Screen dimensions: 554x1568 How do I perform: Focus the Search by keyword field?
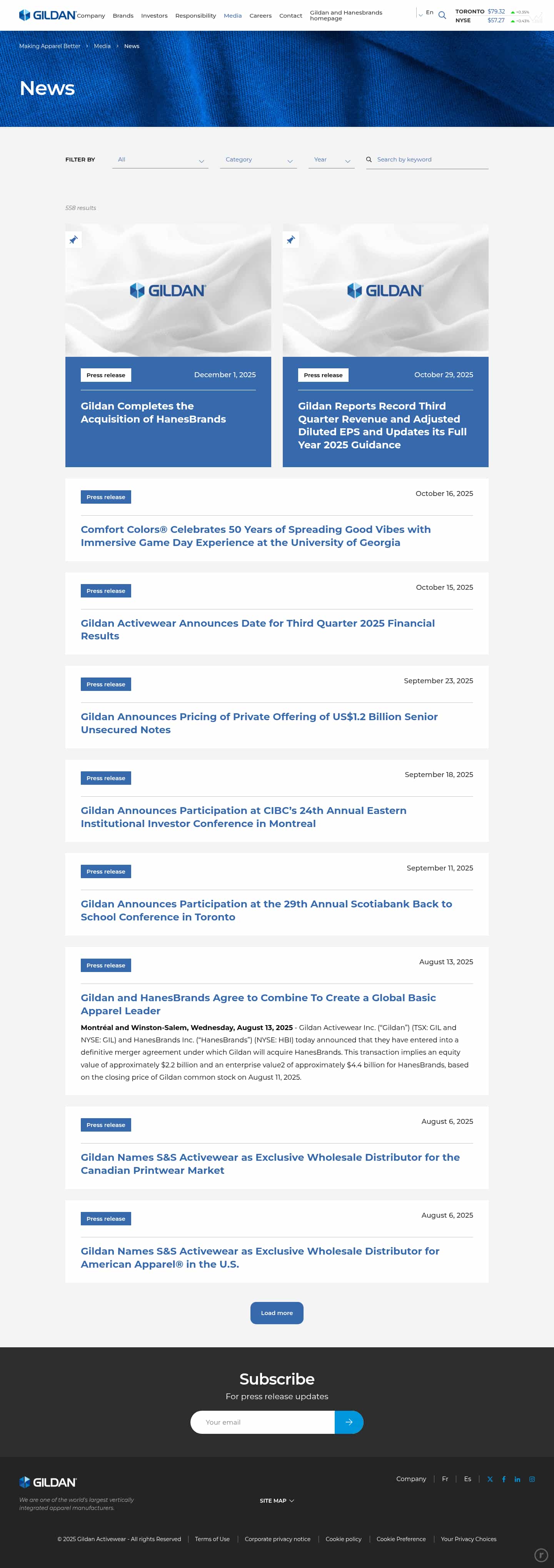[431, 160]
